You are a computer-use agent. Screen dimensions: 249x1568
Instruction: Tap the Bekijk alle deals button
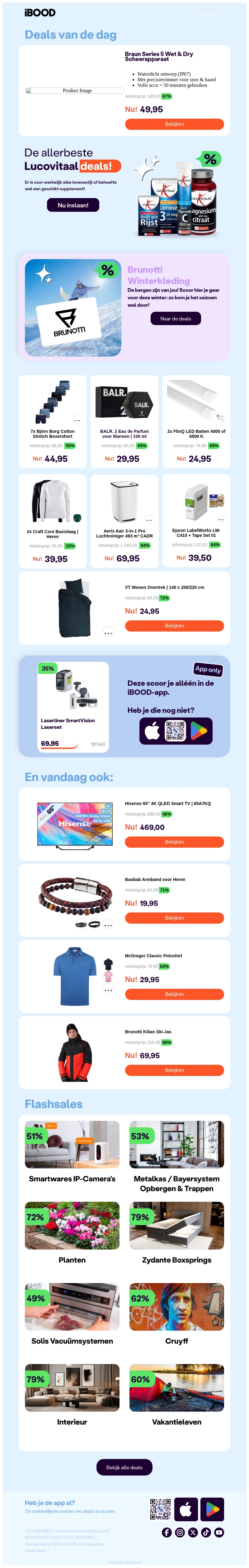[124, 1467]
